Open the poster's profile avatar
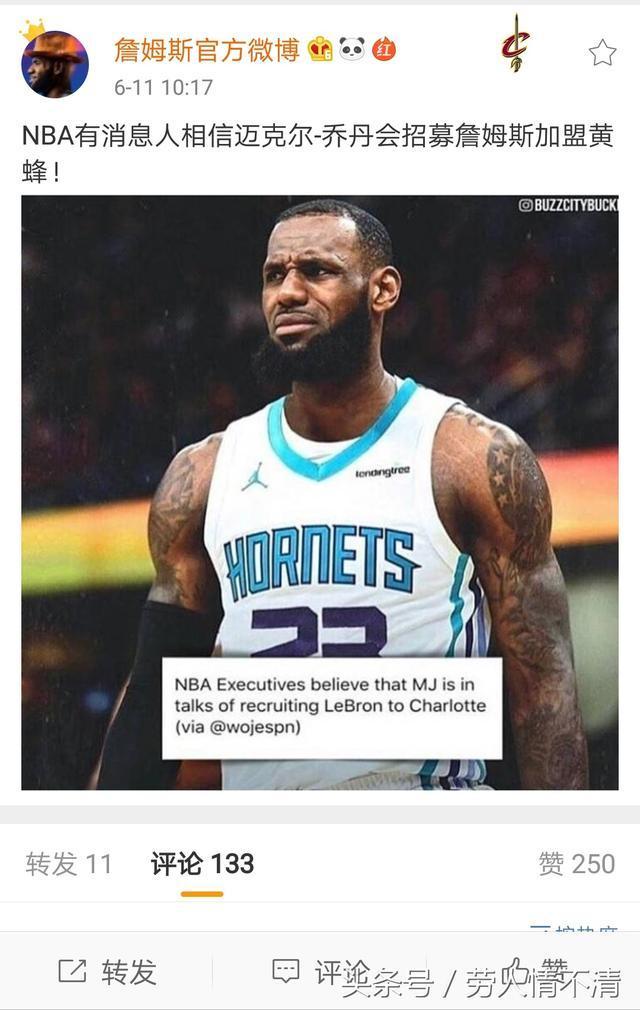640x1010 pixels. (x=55, y=63)
